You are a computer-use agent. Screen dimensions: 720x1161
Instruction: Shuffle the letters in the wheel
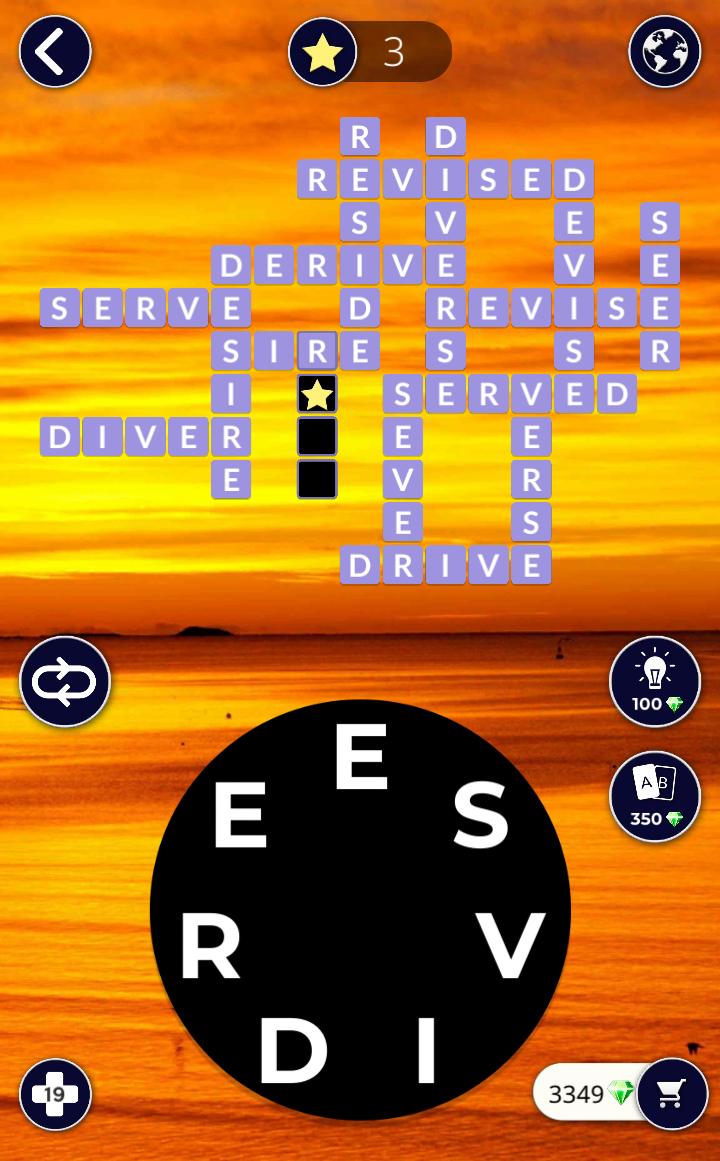pyautogui.click(x=65, y=683)
